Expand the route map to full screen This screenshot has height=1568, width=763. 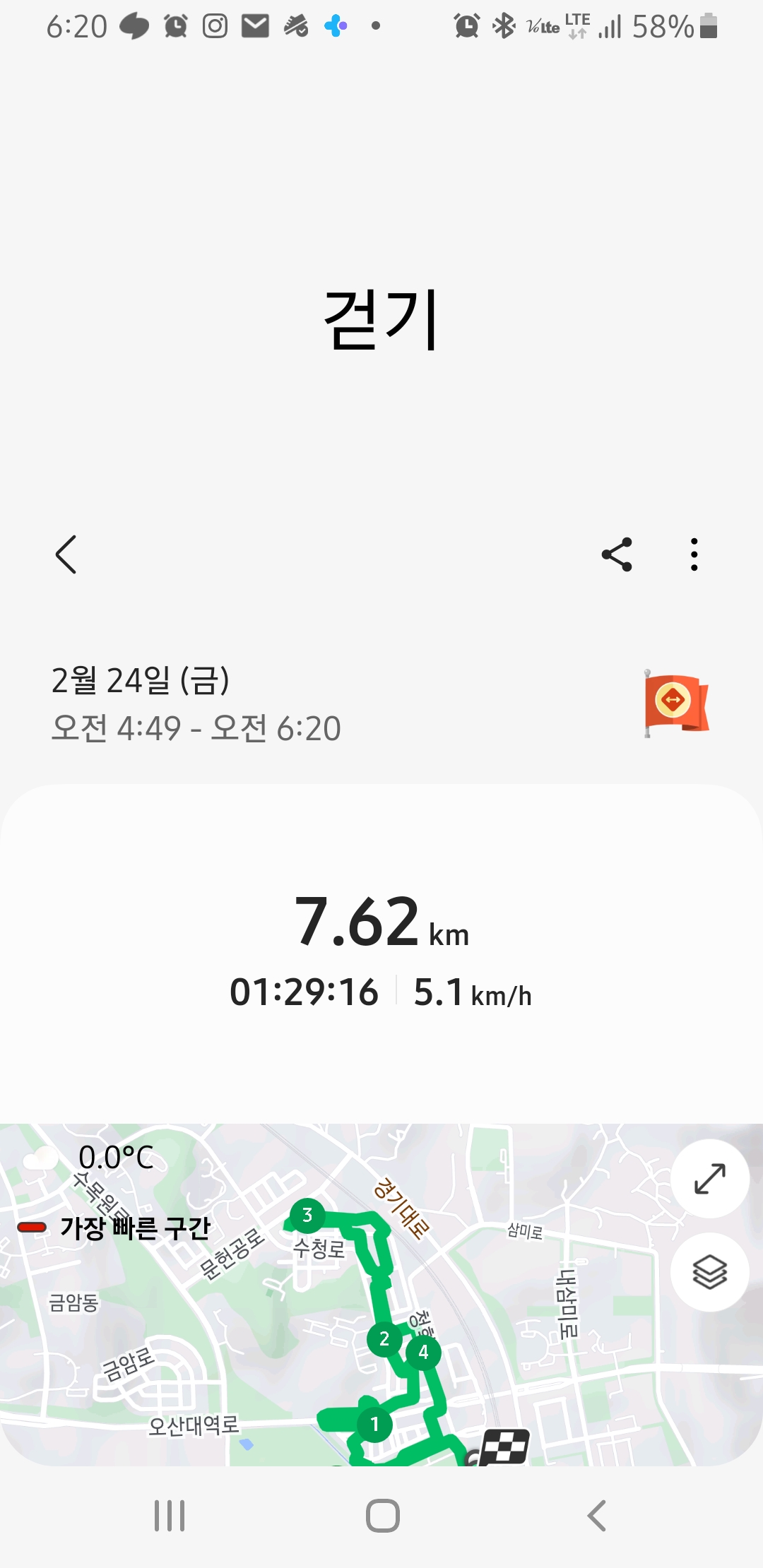coord(709,1178)
